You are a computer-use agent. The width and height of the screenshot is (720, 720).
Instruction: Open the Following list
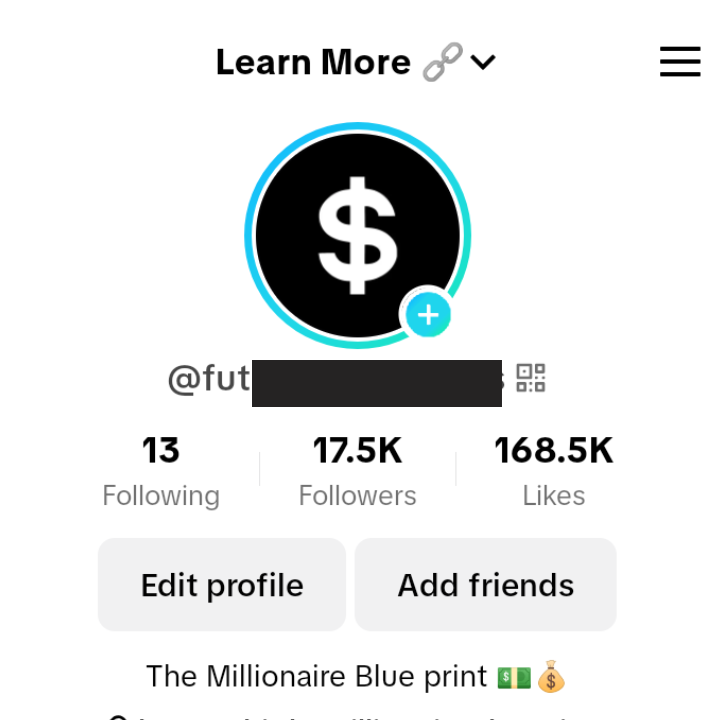coord(161,471)
